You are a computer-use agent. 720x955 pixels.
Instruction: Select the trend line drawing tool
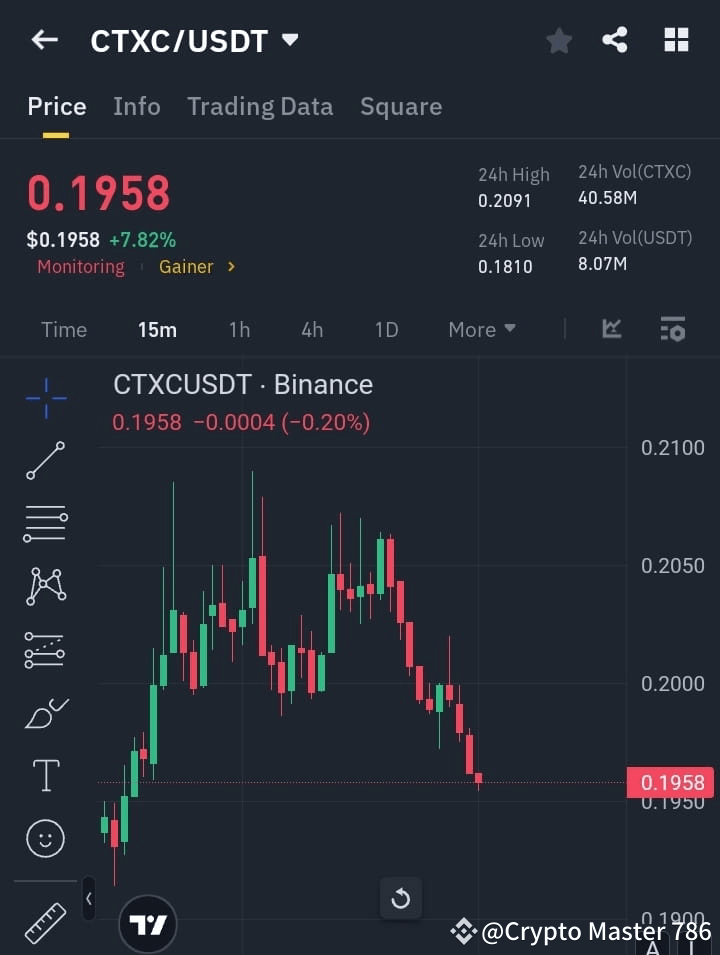(45, 461)
